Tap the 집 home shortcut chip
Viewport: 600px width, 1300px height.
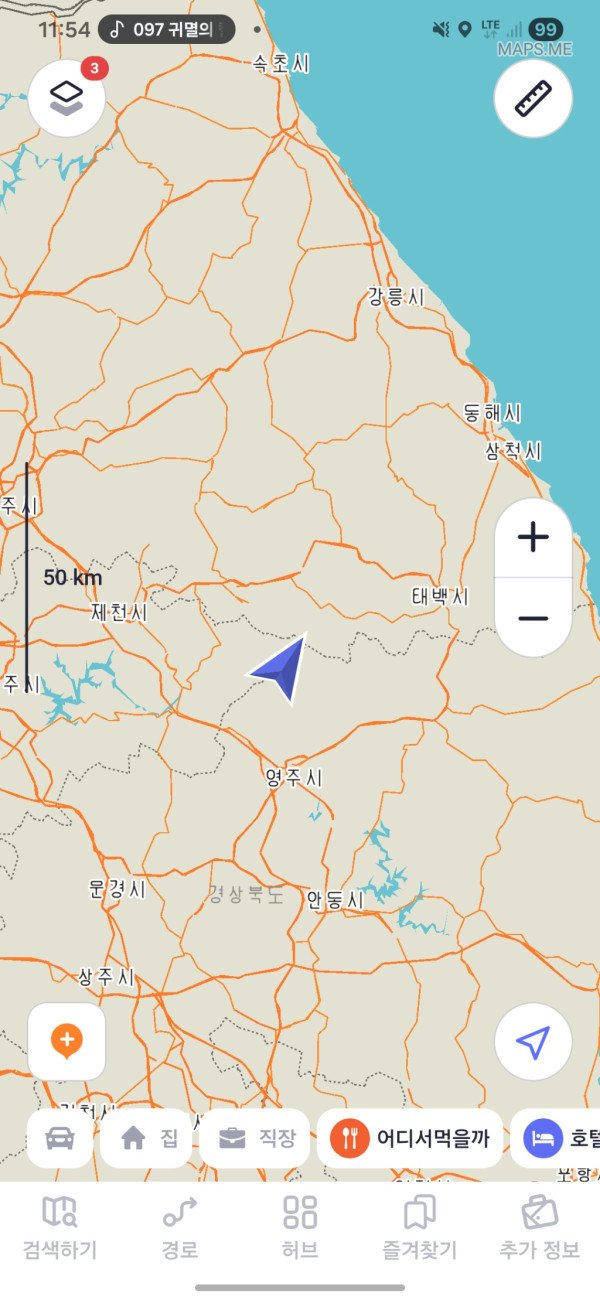146,1138
